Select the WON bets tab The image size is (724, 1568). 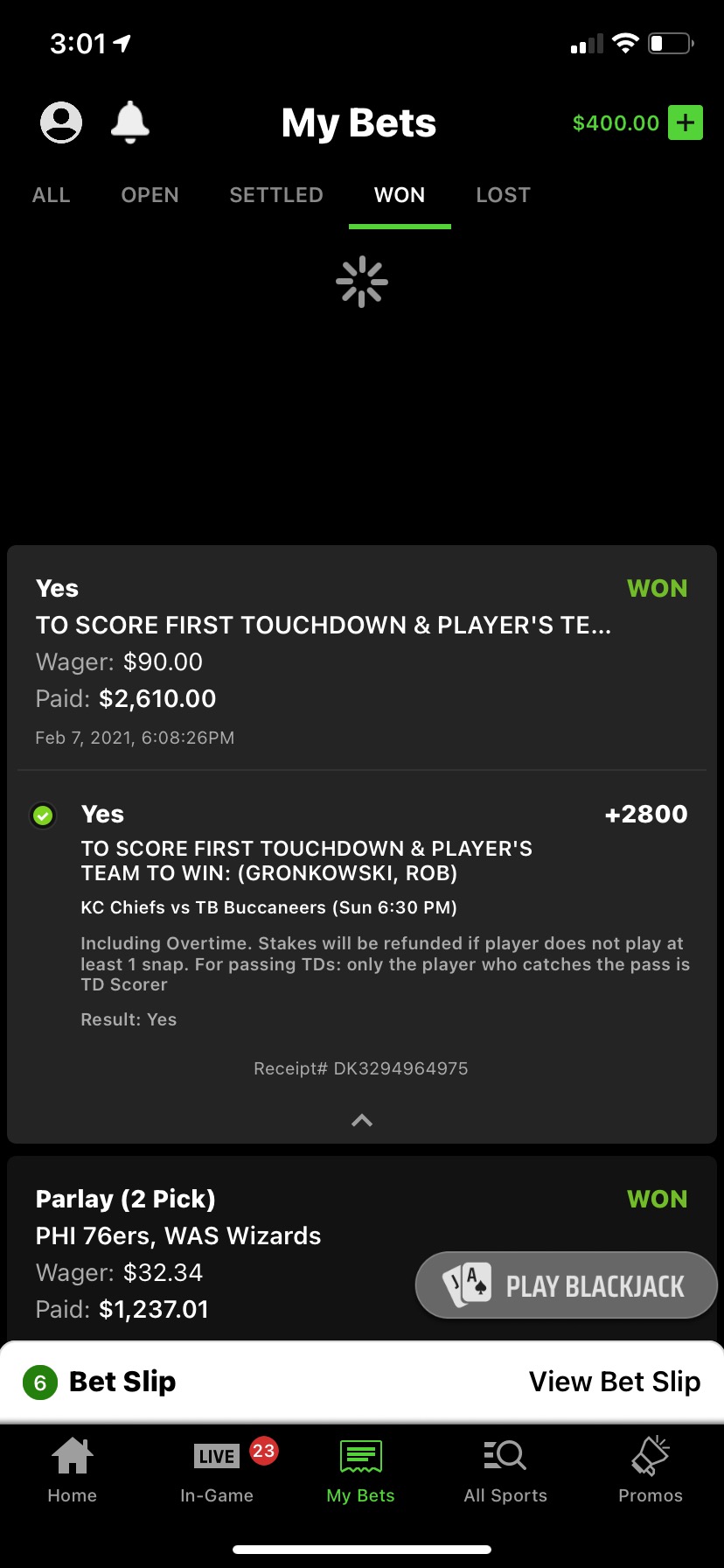pyautogui.click(x=400, y=195)
